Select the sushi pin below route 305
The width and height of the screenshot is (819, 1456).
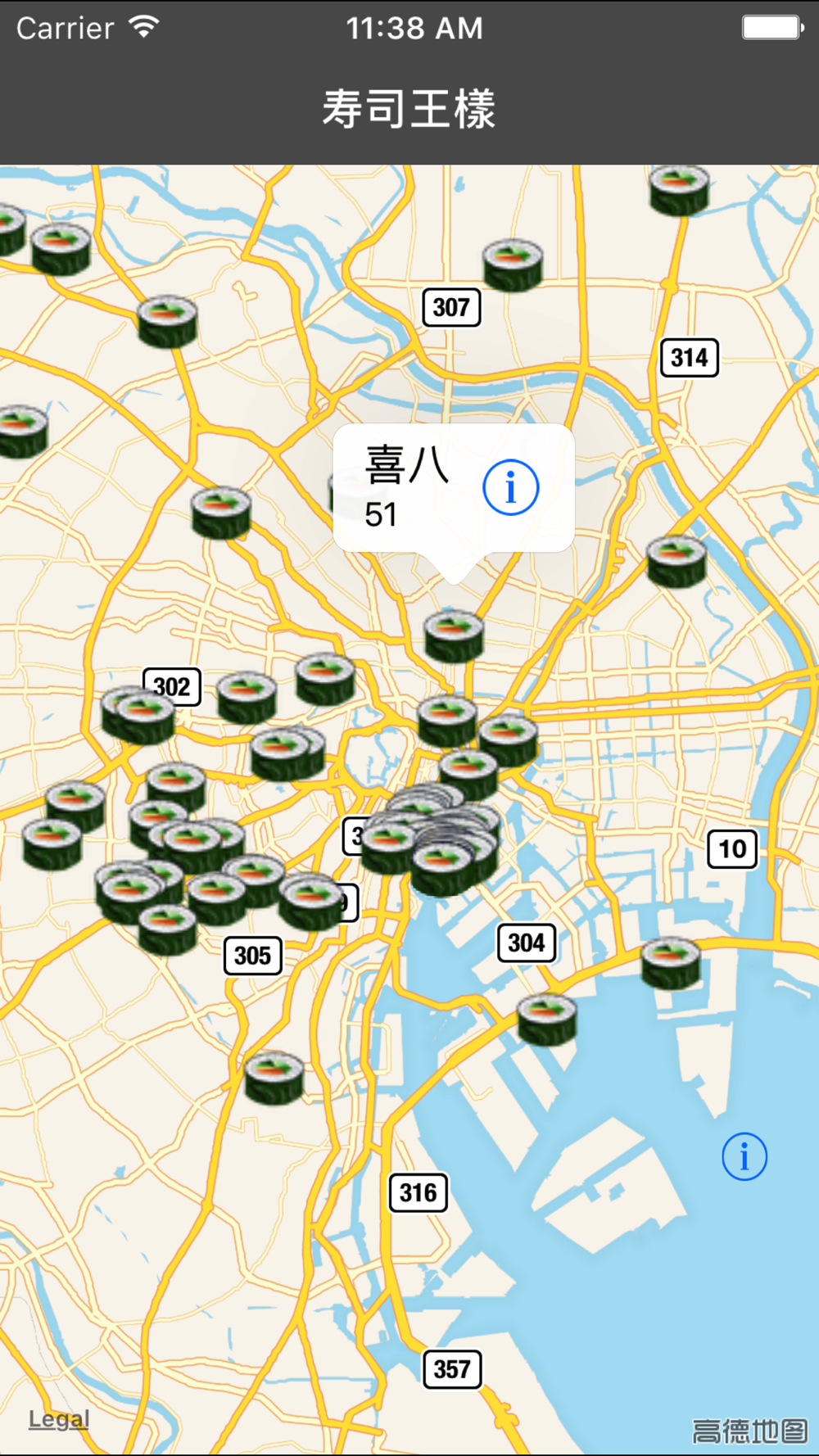[x=274, y=1078]
